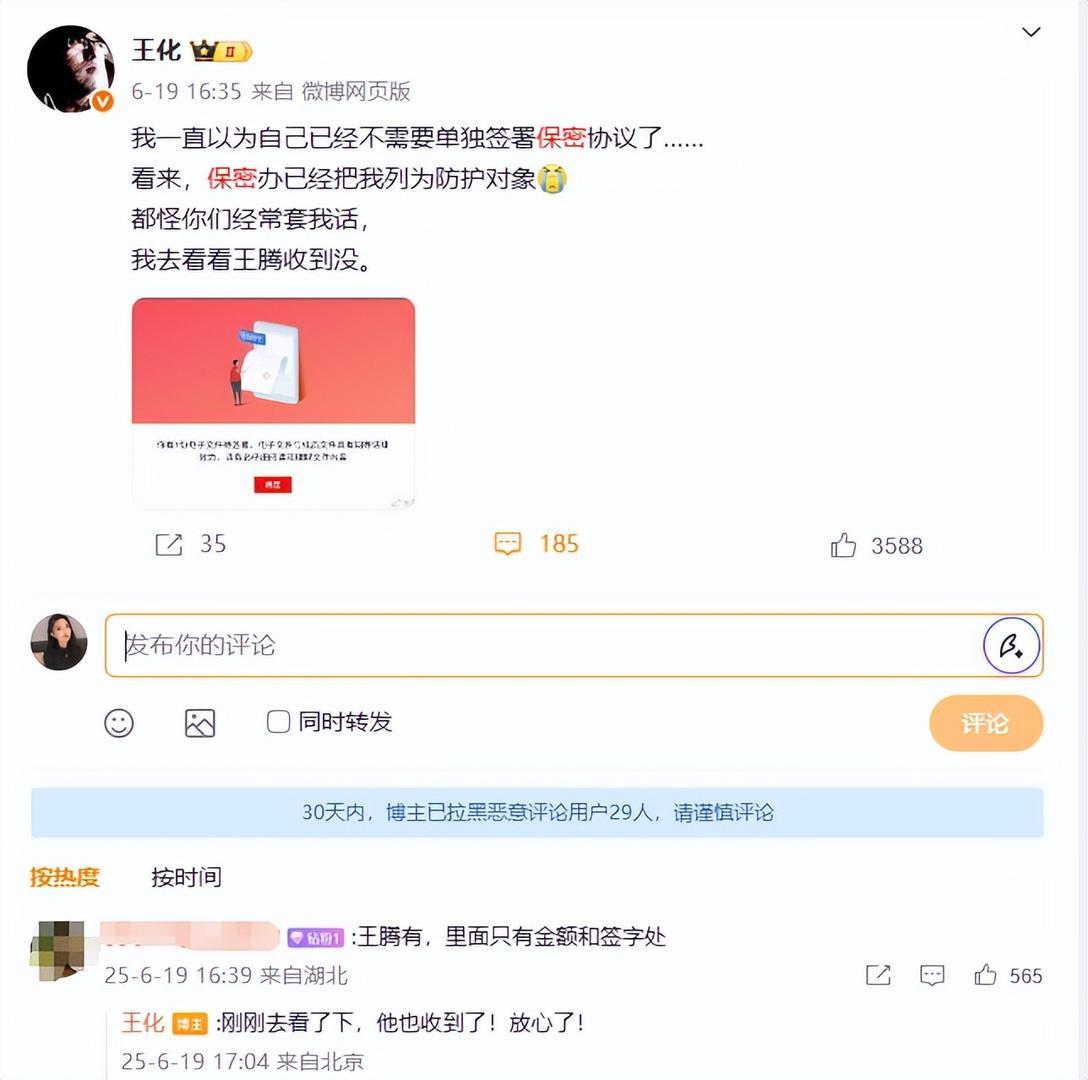Share the comment from 湖北
The image size is (1088, 1080).
[878, 975]
